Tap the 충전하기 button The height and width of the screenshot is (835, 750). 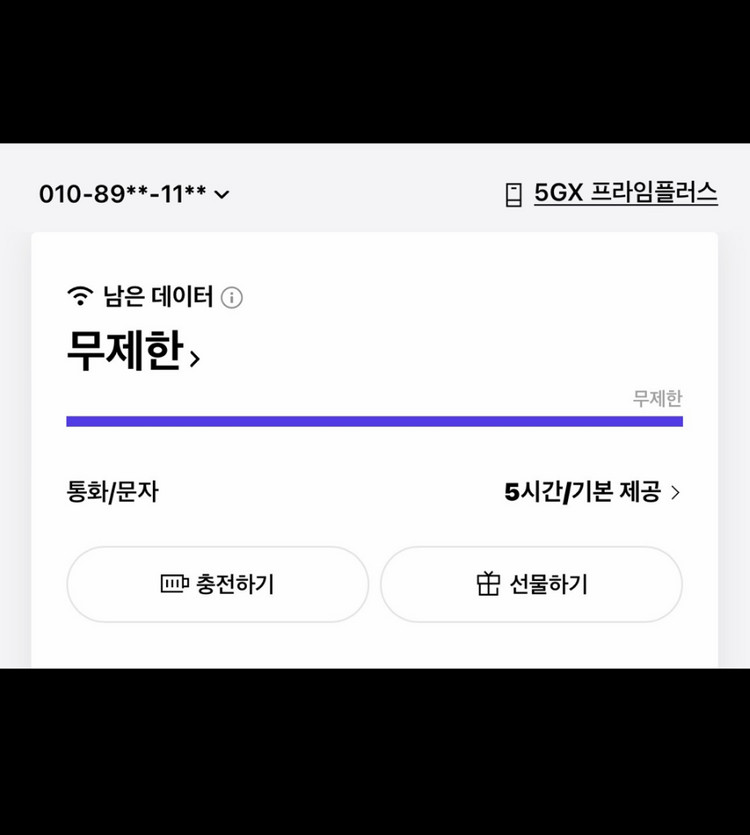point(217,584)
